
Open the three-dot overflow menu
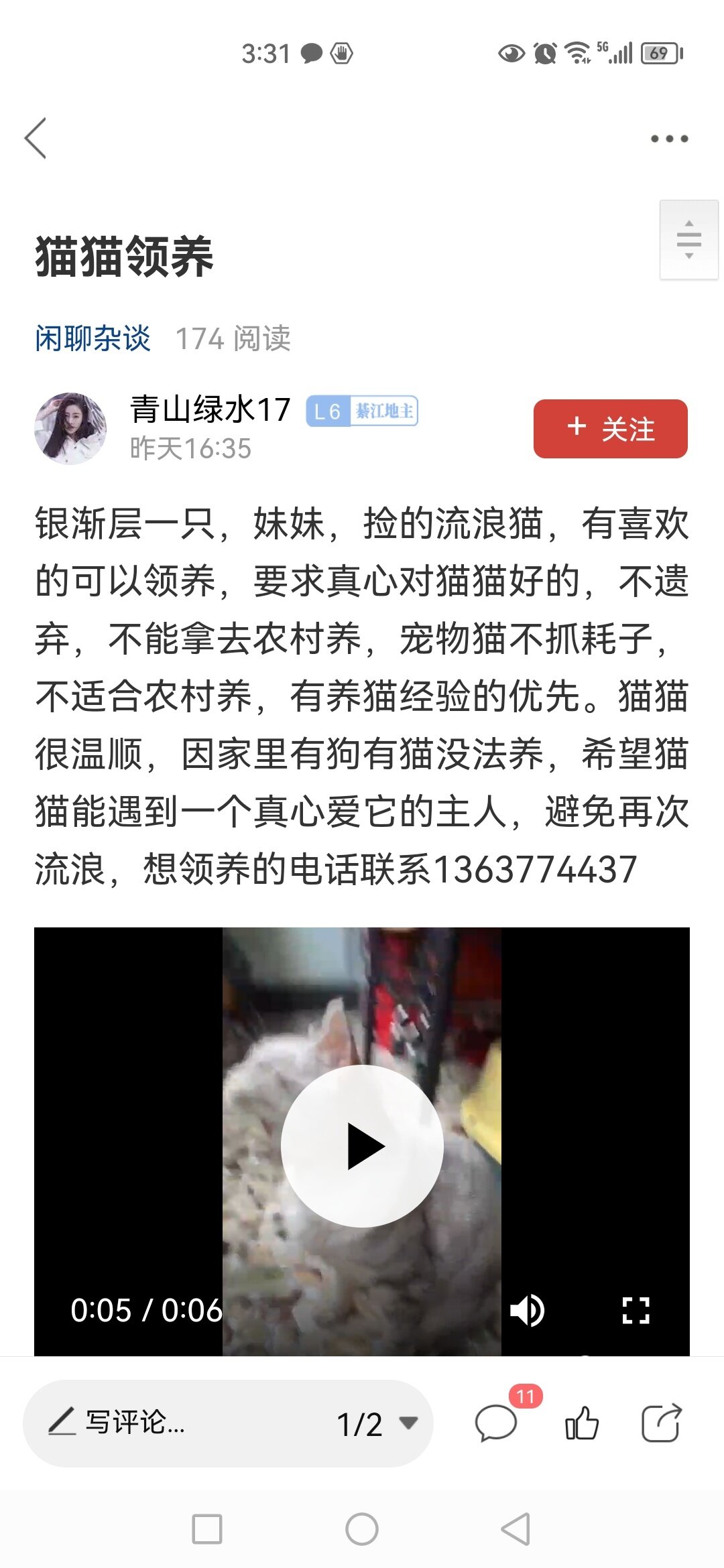pyautogui.click(x=669, y=139)
